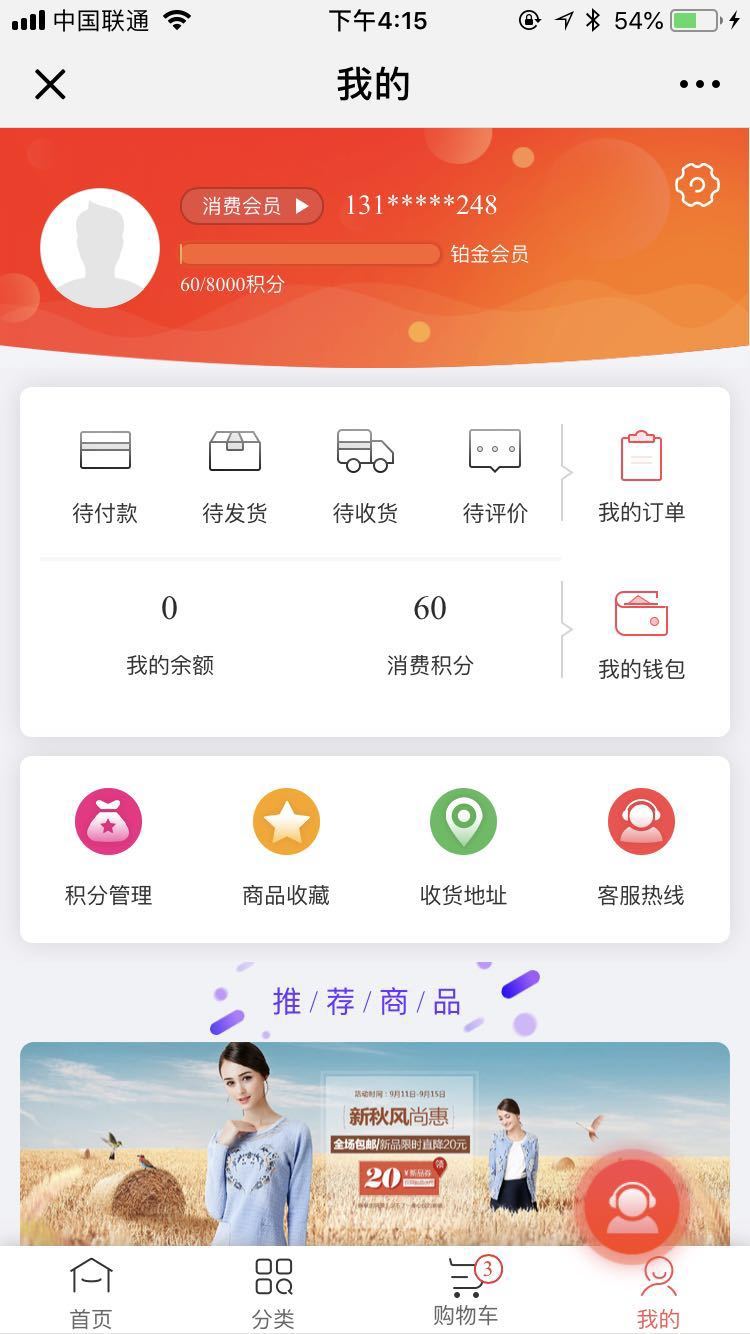The width and height of the screenshot is (750, 1334).
Task: Open 商品收藏 saved products
Action: (x=286, y=847)
